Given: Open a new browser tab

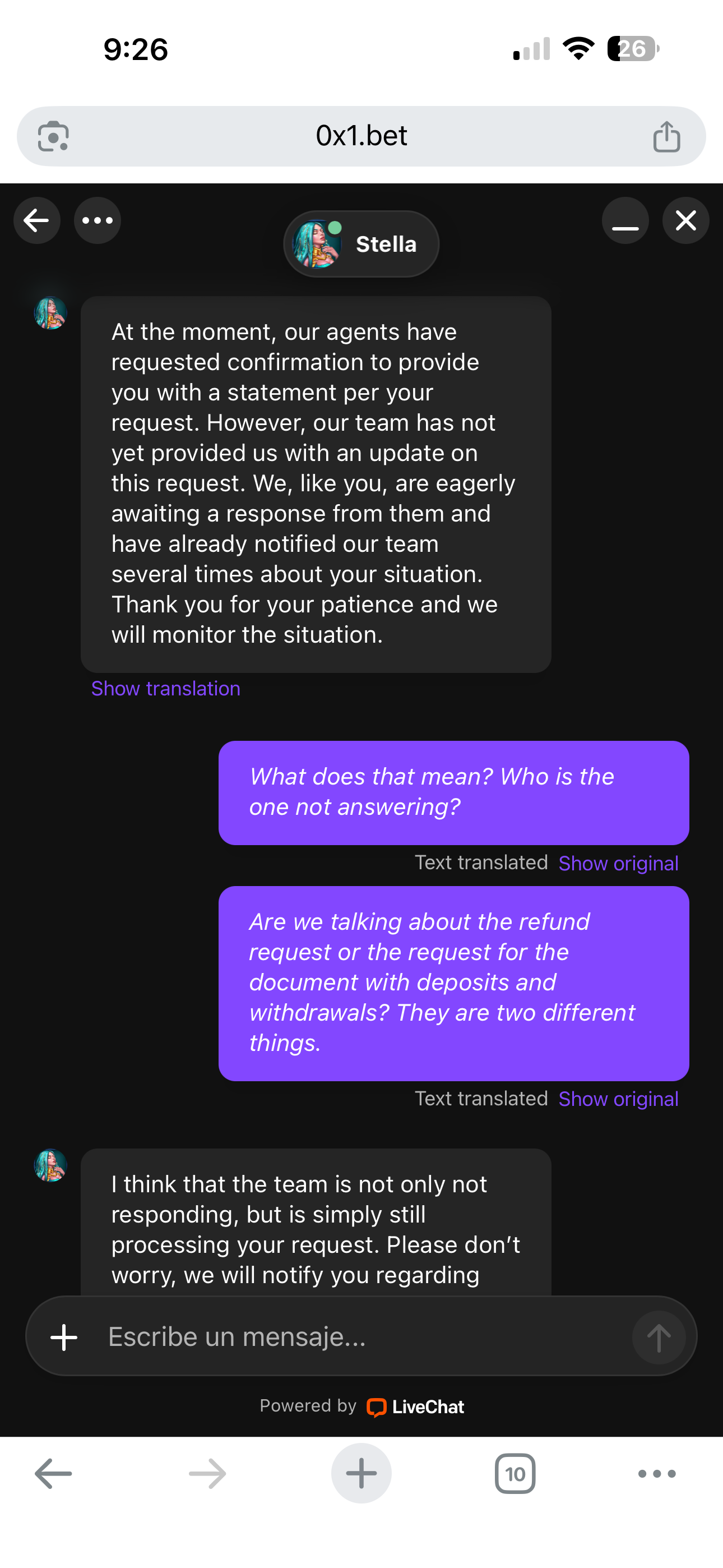Looking at the screenshot, I should (361, 1474).
